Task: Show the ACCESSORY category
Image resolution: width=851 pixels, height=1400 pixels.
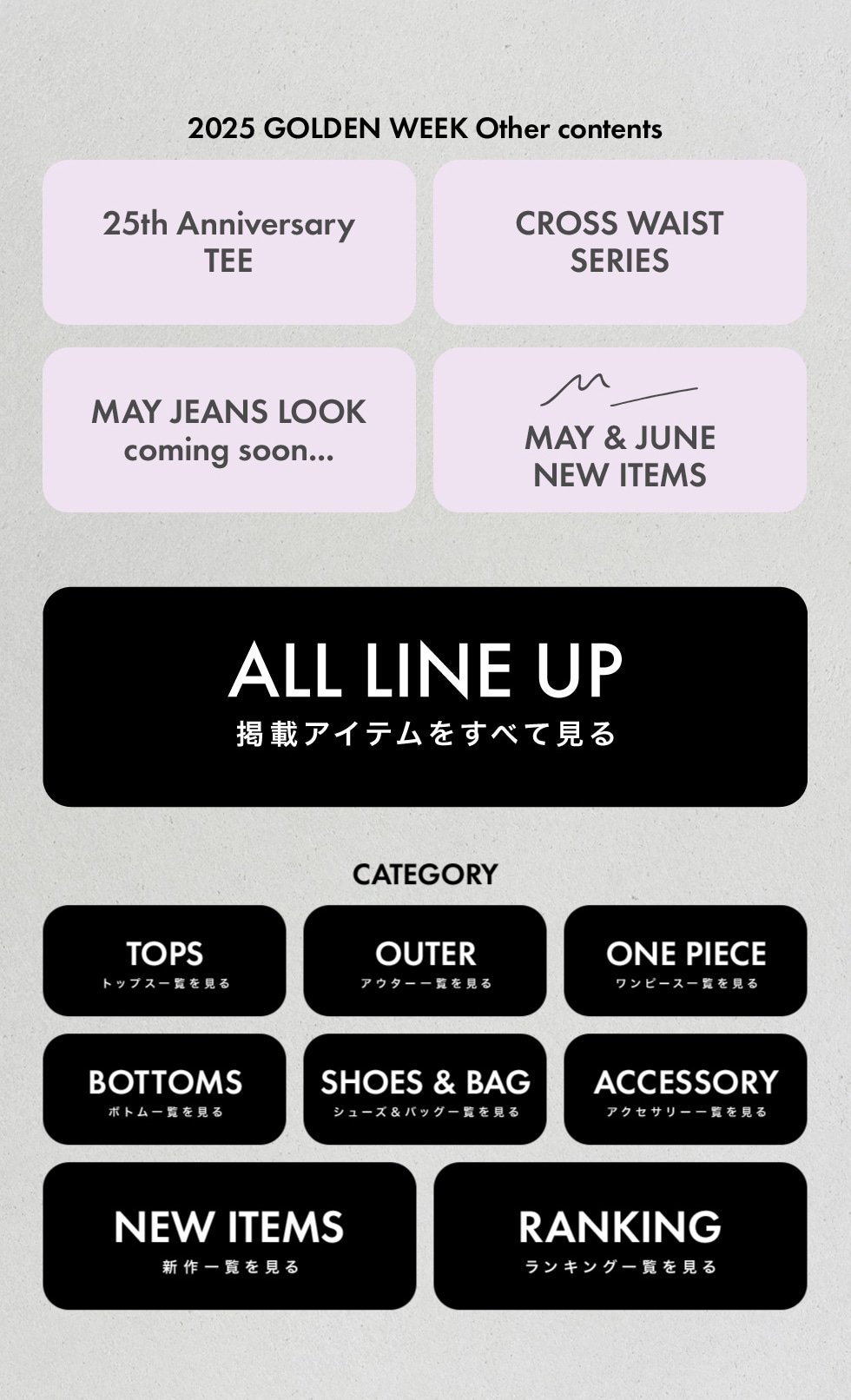Action: 685,1089
